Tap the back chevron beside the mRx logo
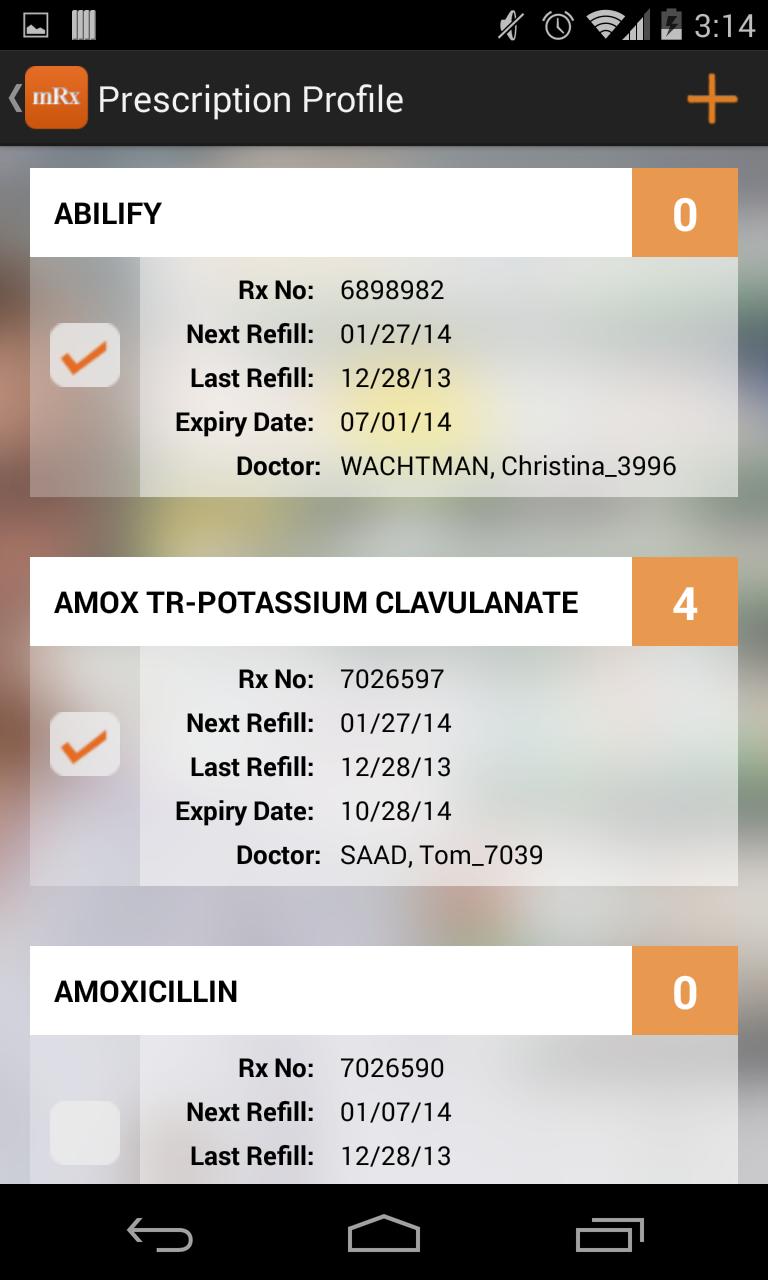Viewport: 768px width, 1280px height. (x=14, y=97)
